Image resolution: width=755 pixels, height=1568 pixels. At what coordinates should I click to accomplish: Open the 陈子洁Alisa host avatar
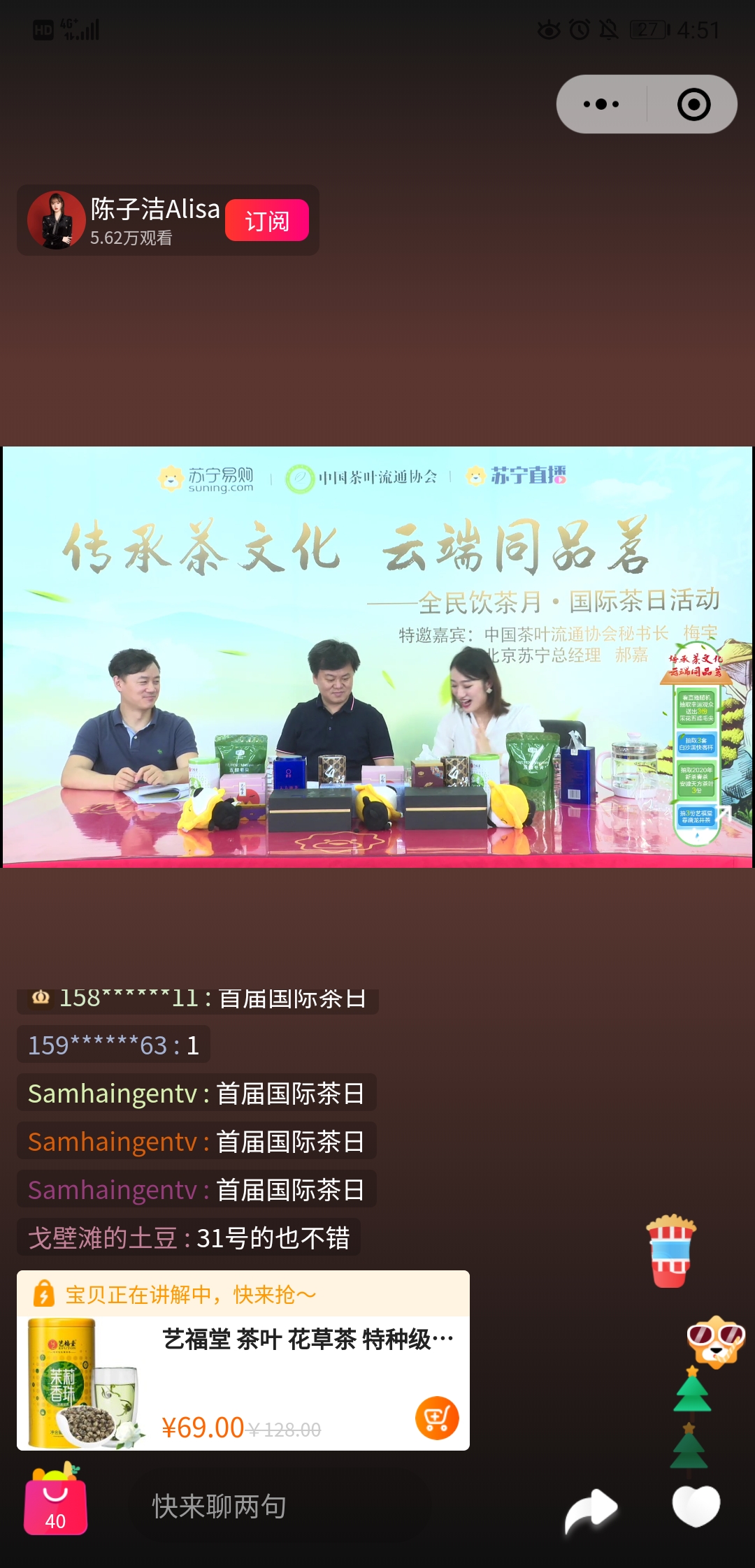pyautogui.click(x=56, y=219)
